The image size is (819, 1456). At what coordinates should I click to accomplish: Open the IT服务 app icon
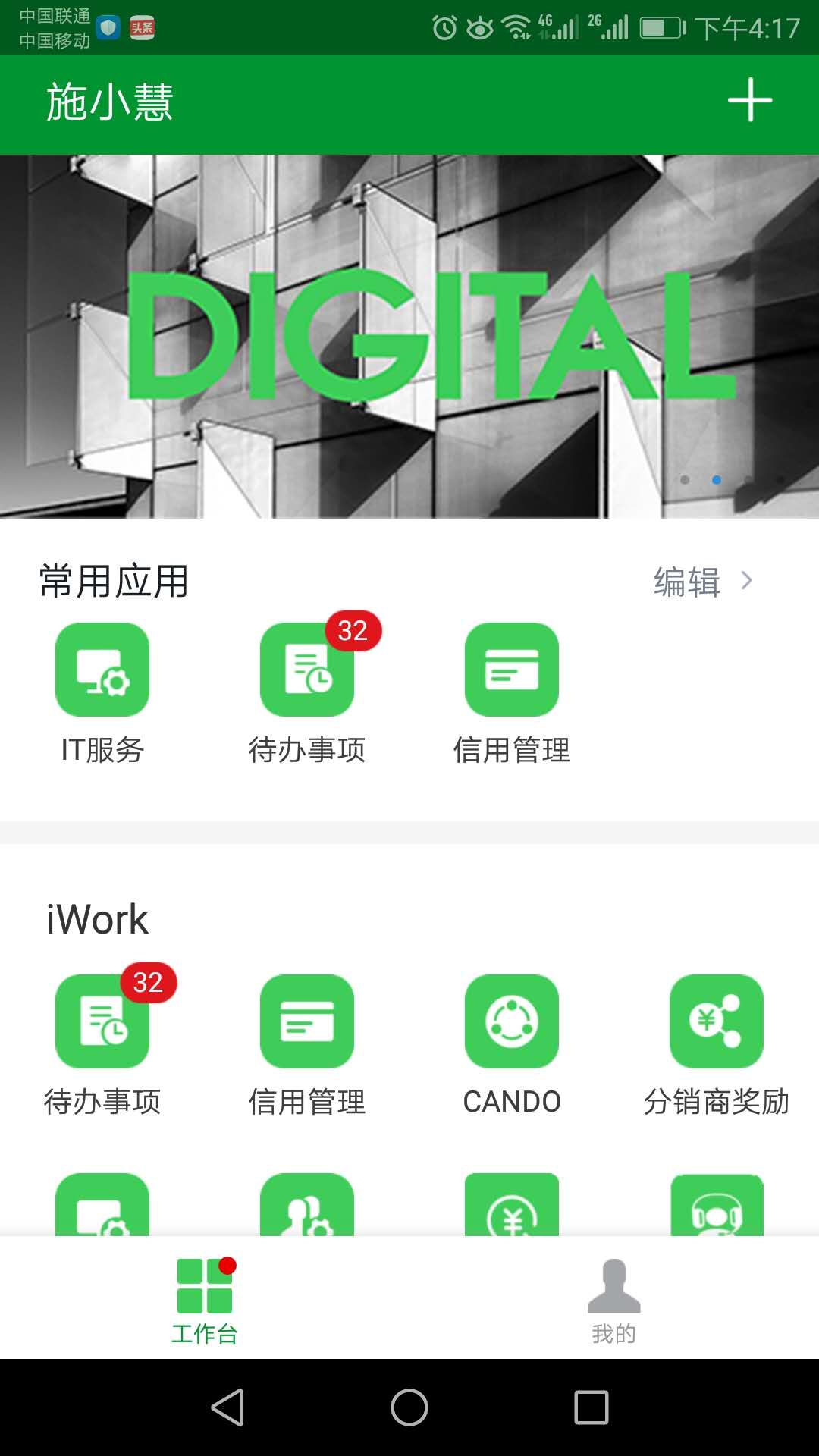[102, 670]
